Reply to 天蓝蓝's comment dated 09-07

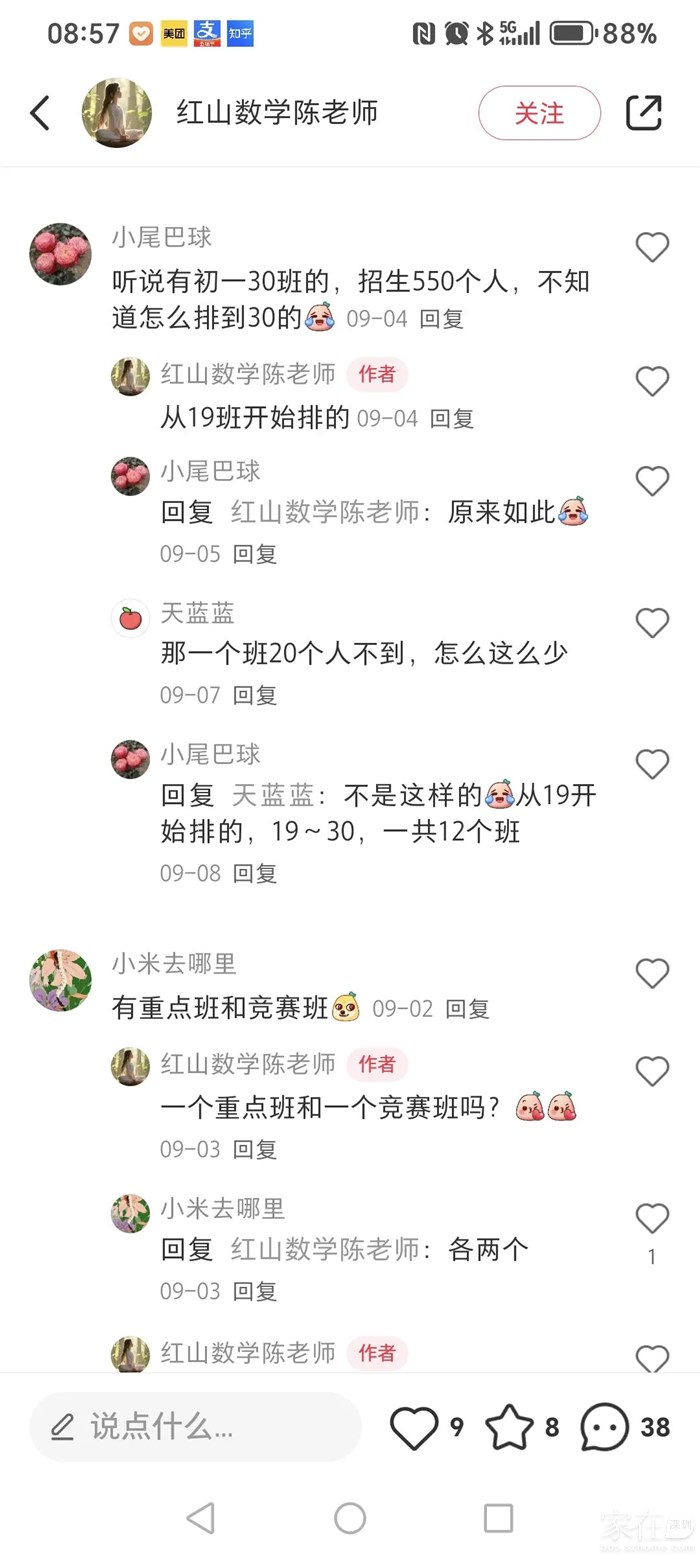(x=255, y=695)
